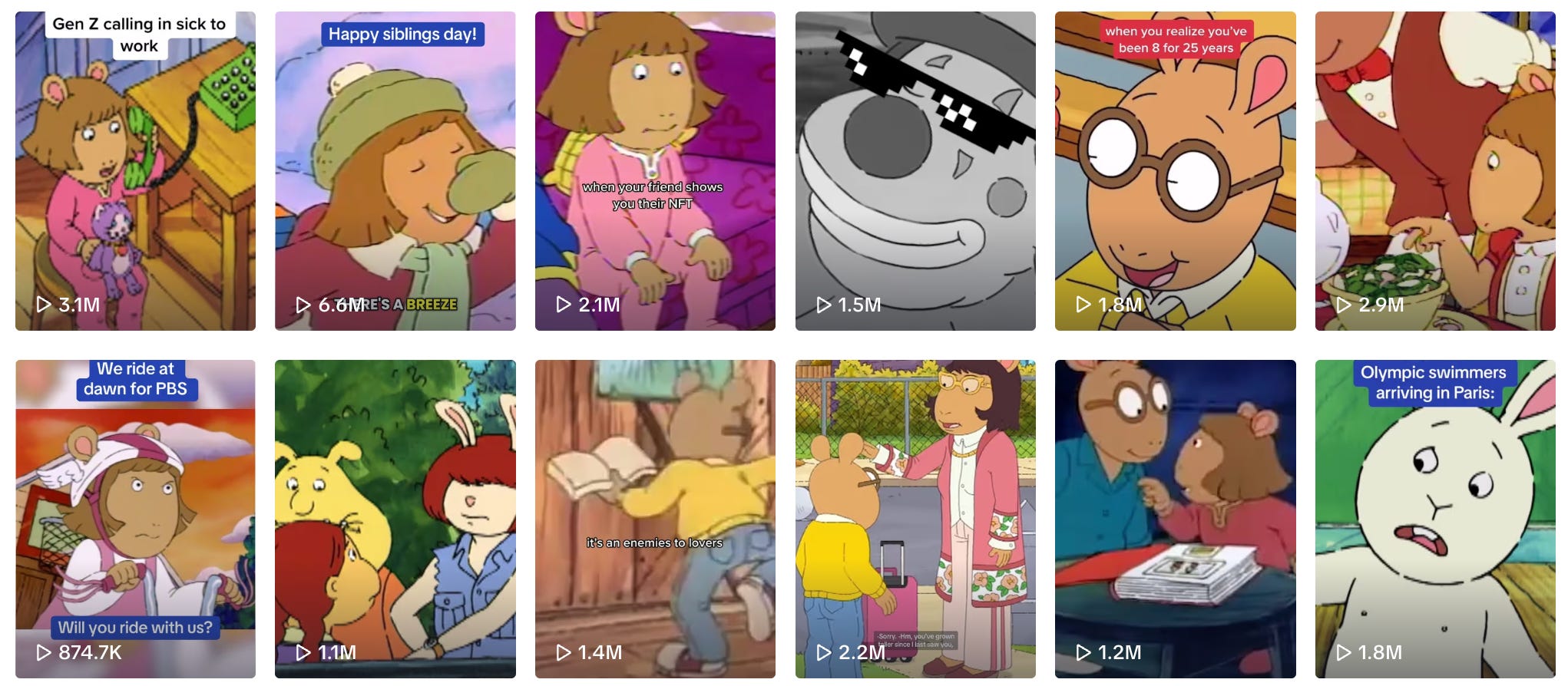
Task: Open the video with 1.1M views
Action: click(395, 519)
